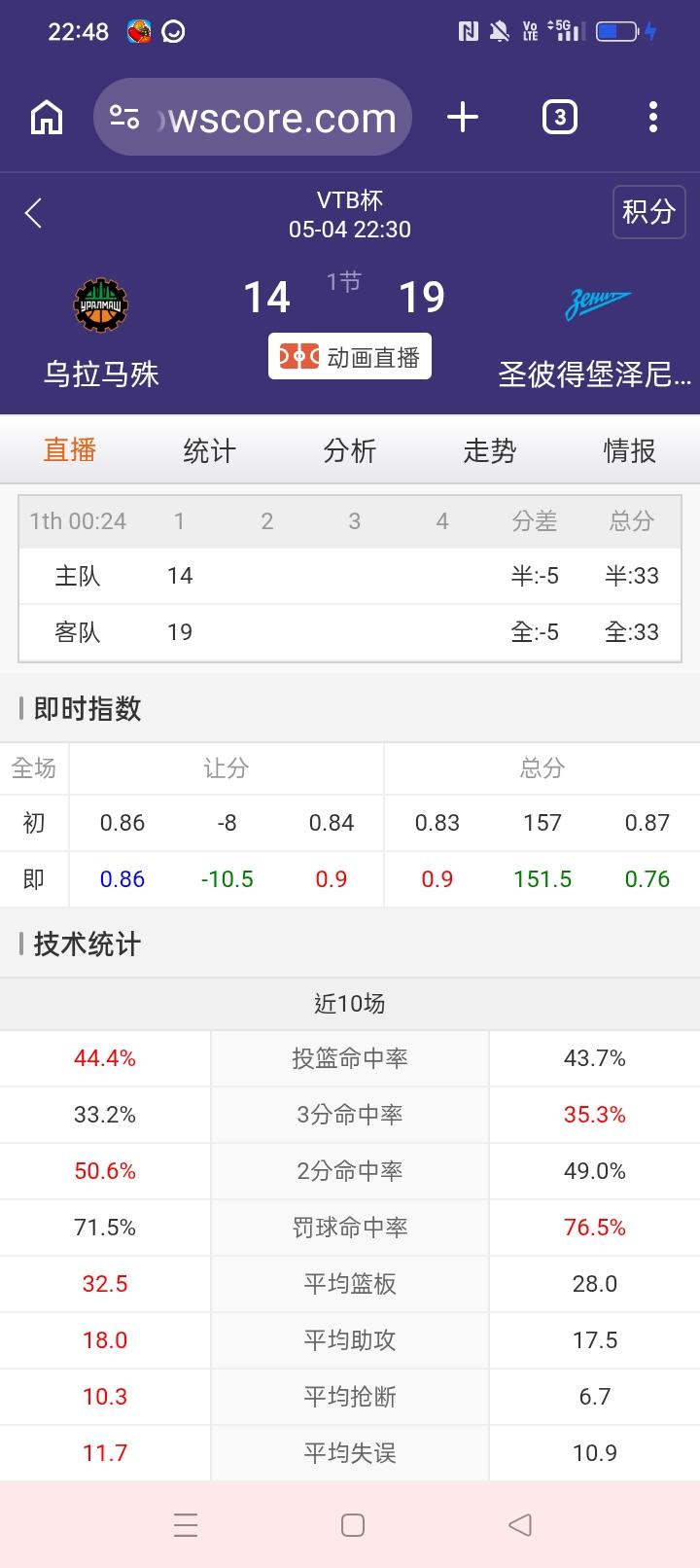Screen dimensions: 700x1568
Task: Switch to the 情报 tab
Action: click(630, 450)
